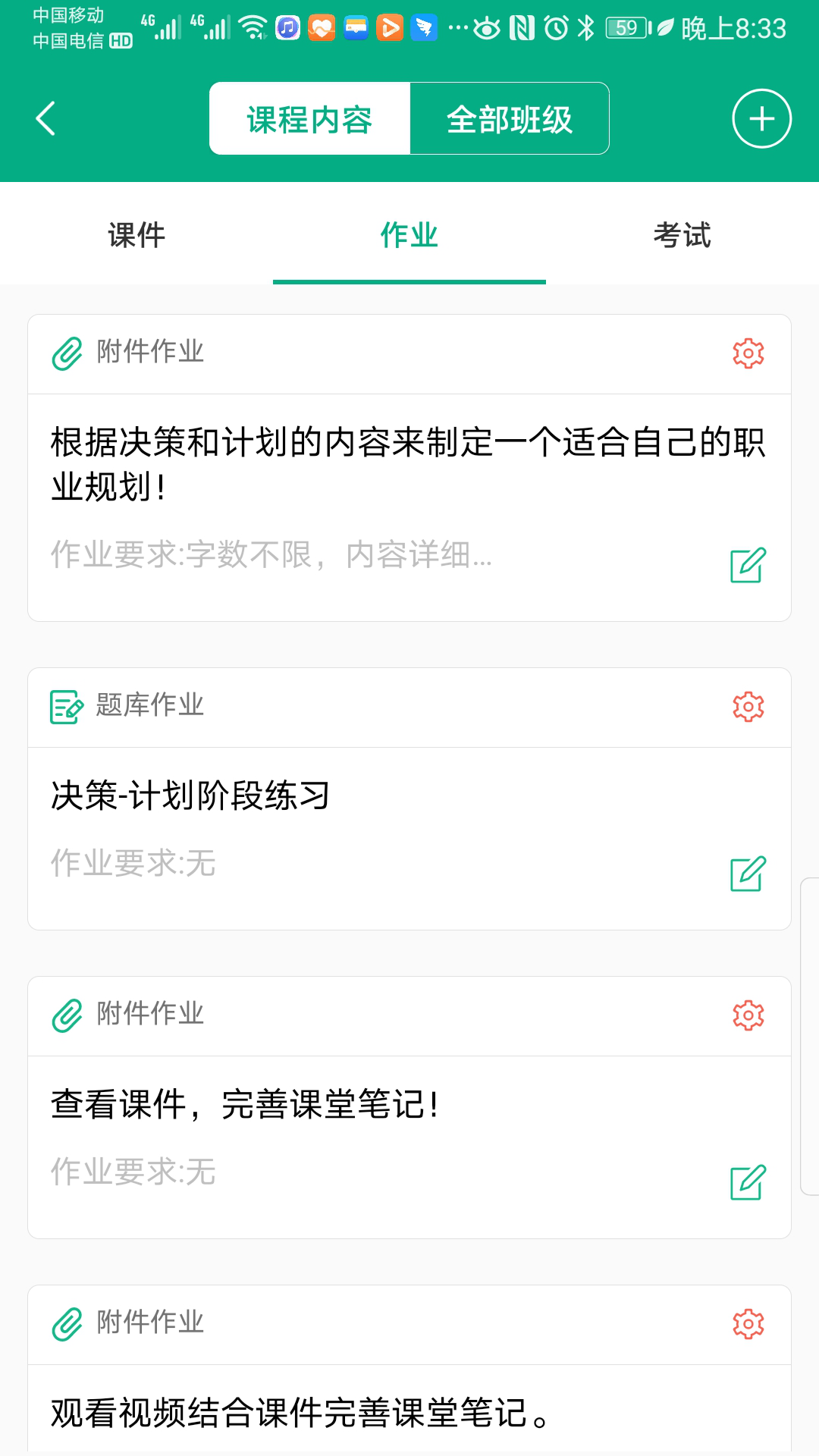Switch to the 课程内容 segment
Viewport: 819px width, 1456px height.
[309, 119]
